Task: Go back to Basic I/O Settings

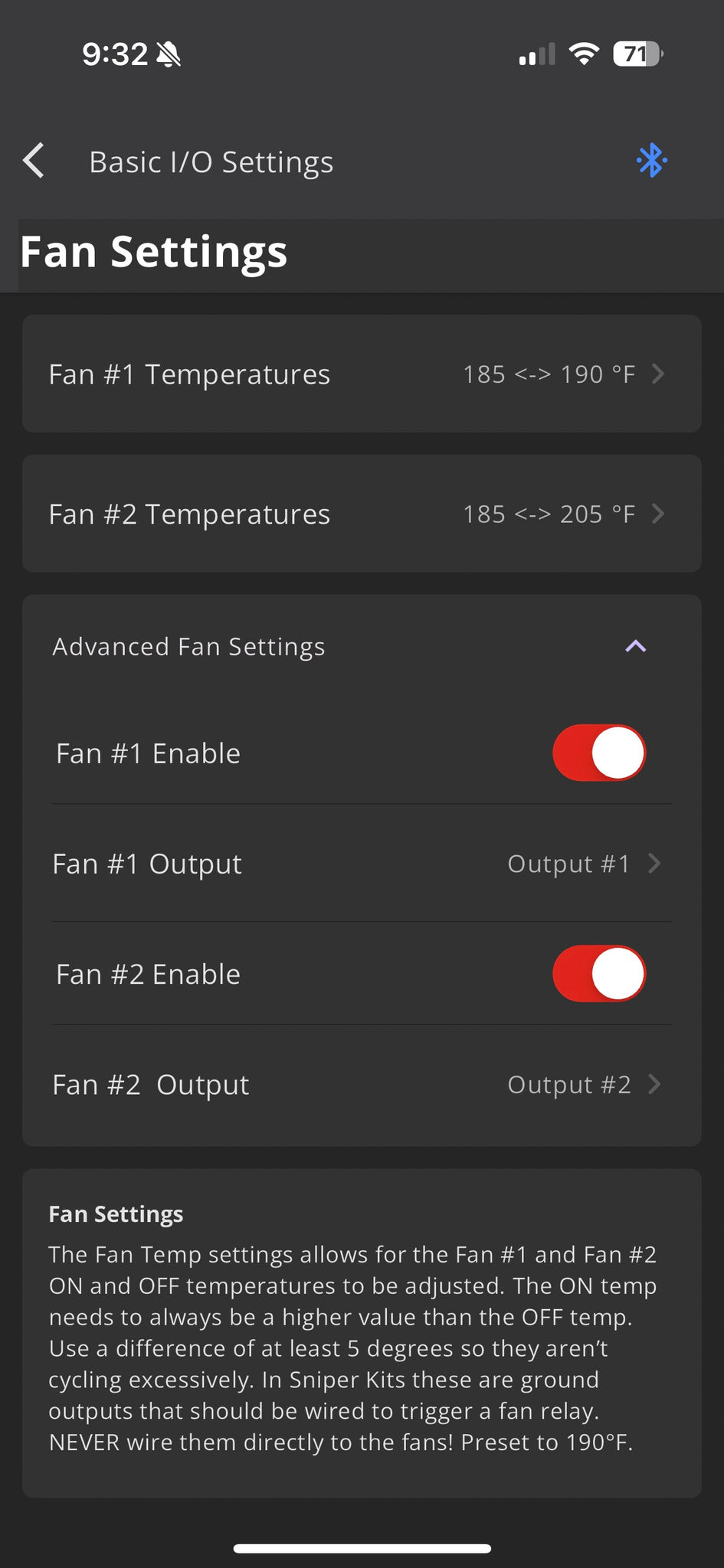Action: [34, 161]
